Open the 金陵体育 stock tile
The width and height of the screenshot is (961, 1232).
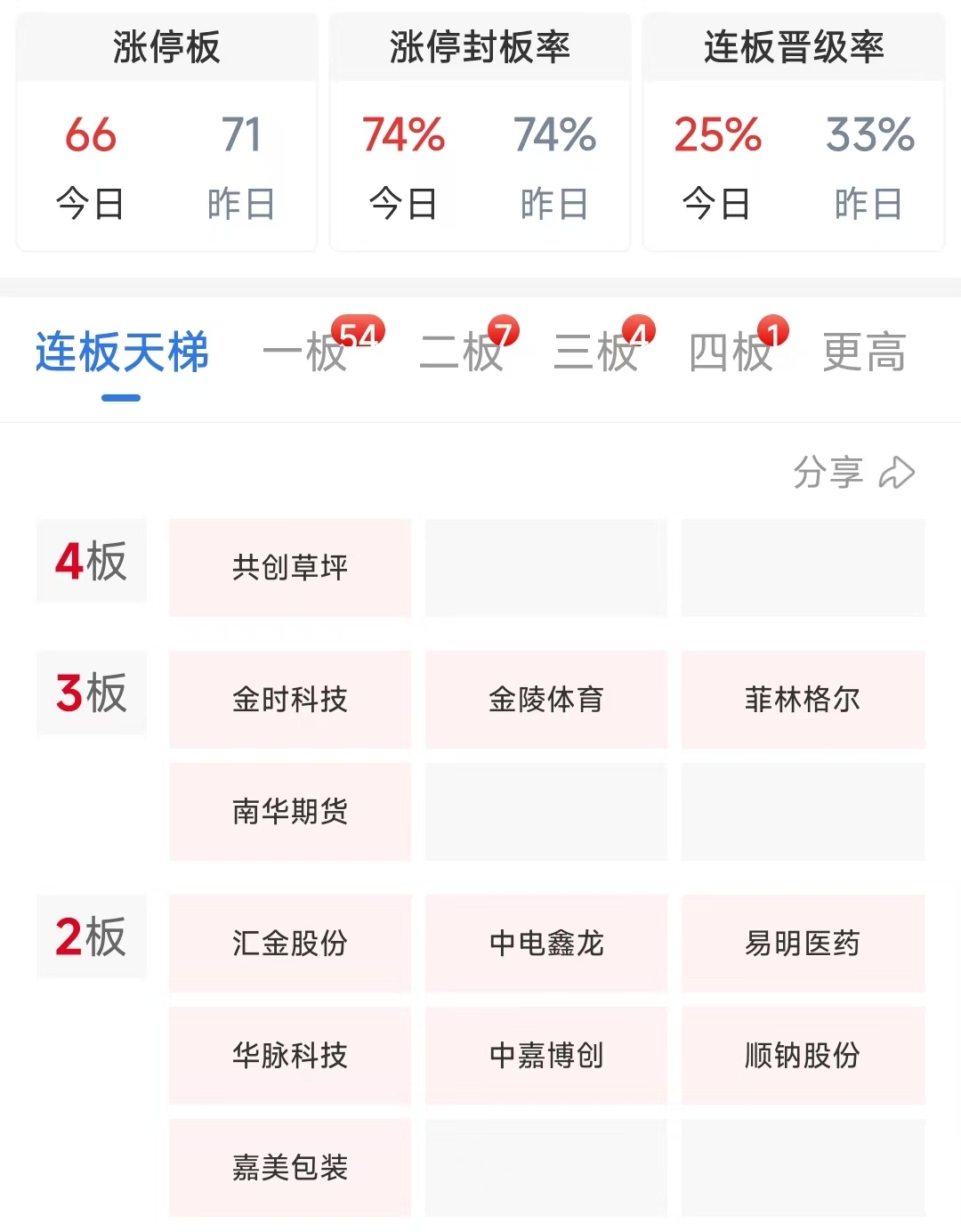[546, 699]
